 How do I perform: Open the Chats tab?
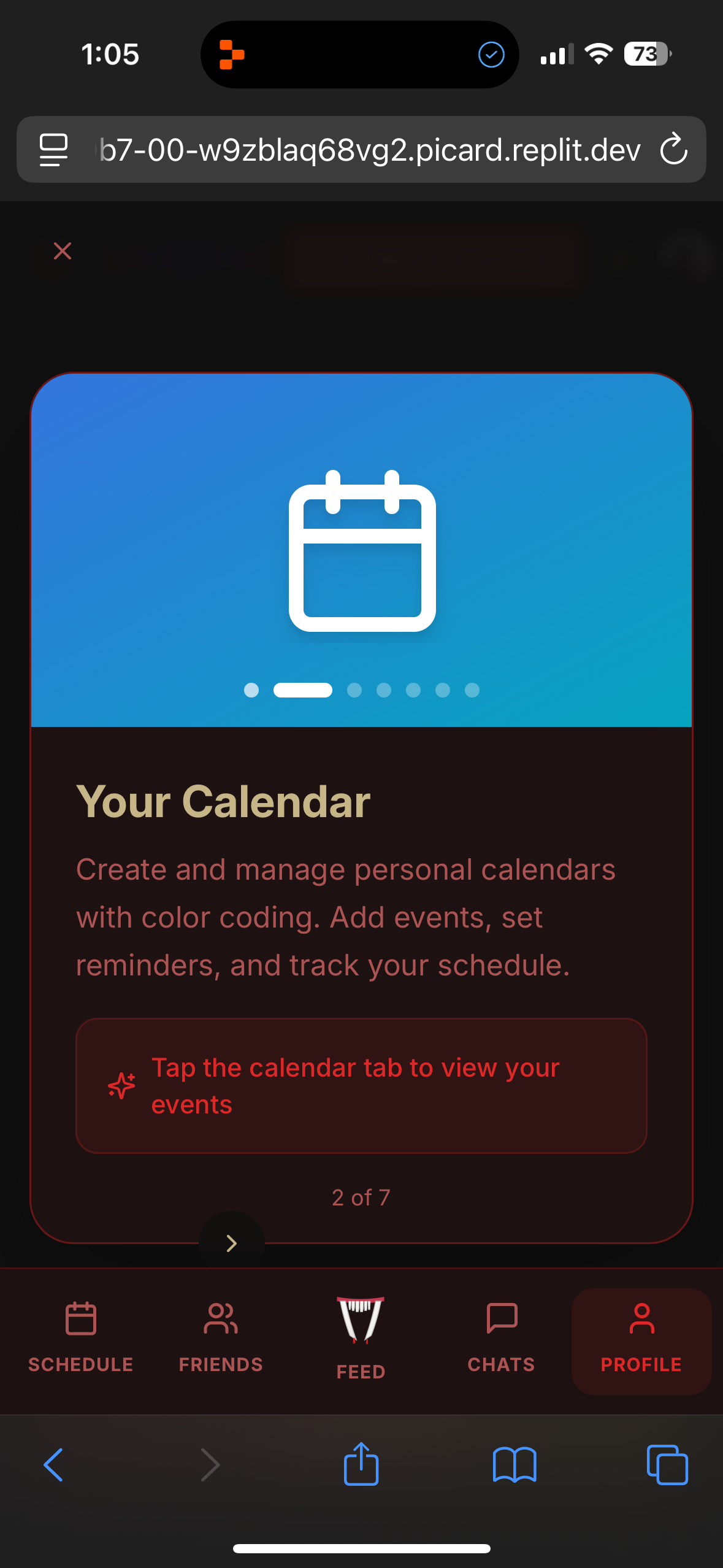pos(501,1337)
